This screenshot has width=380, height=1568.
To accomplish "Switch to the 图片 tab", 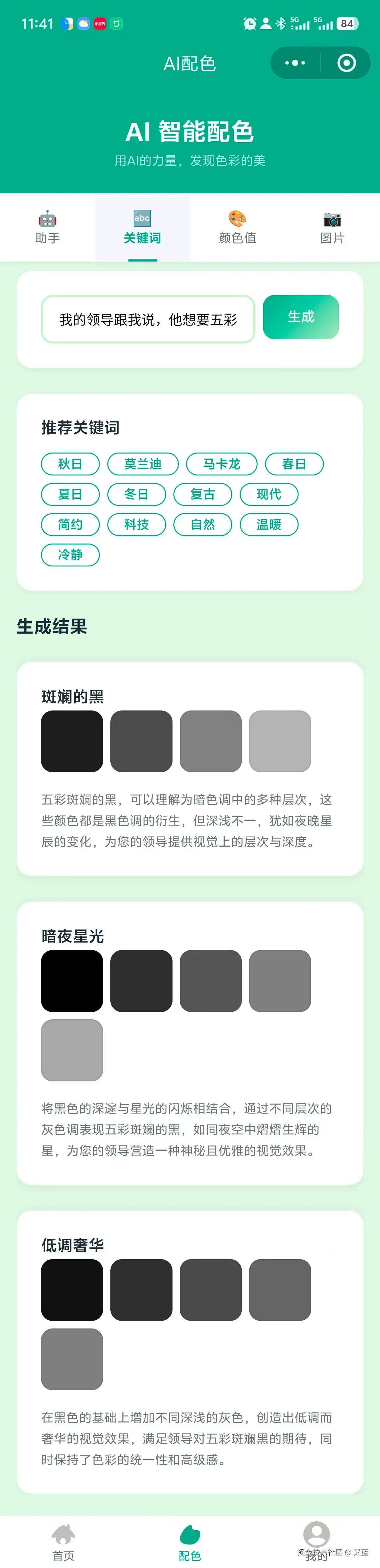I will (332, 228).
